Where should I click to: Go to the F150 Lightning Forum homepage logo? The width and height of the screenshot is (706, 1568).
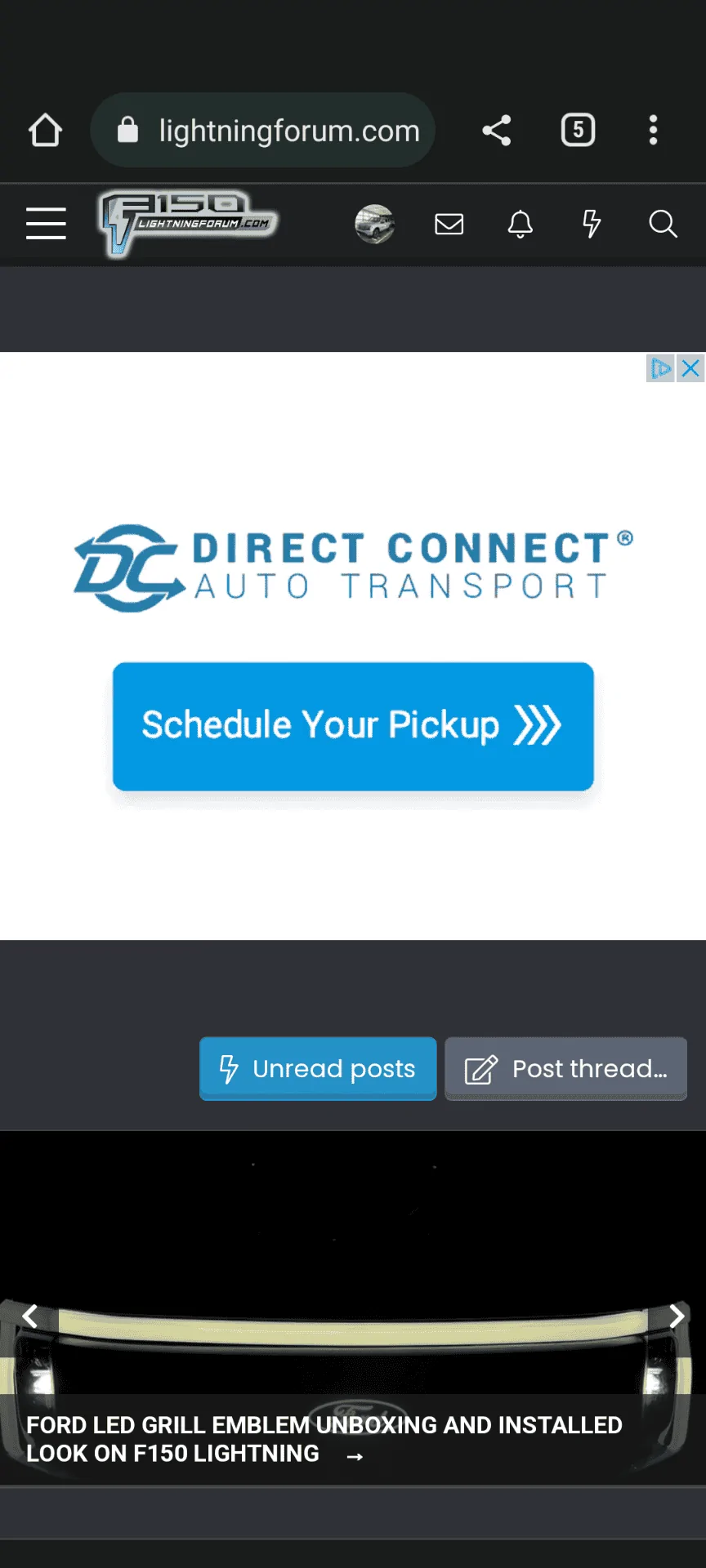[x=188, y=222]
